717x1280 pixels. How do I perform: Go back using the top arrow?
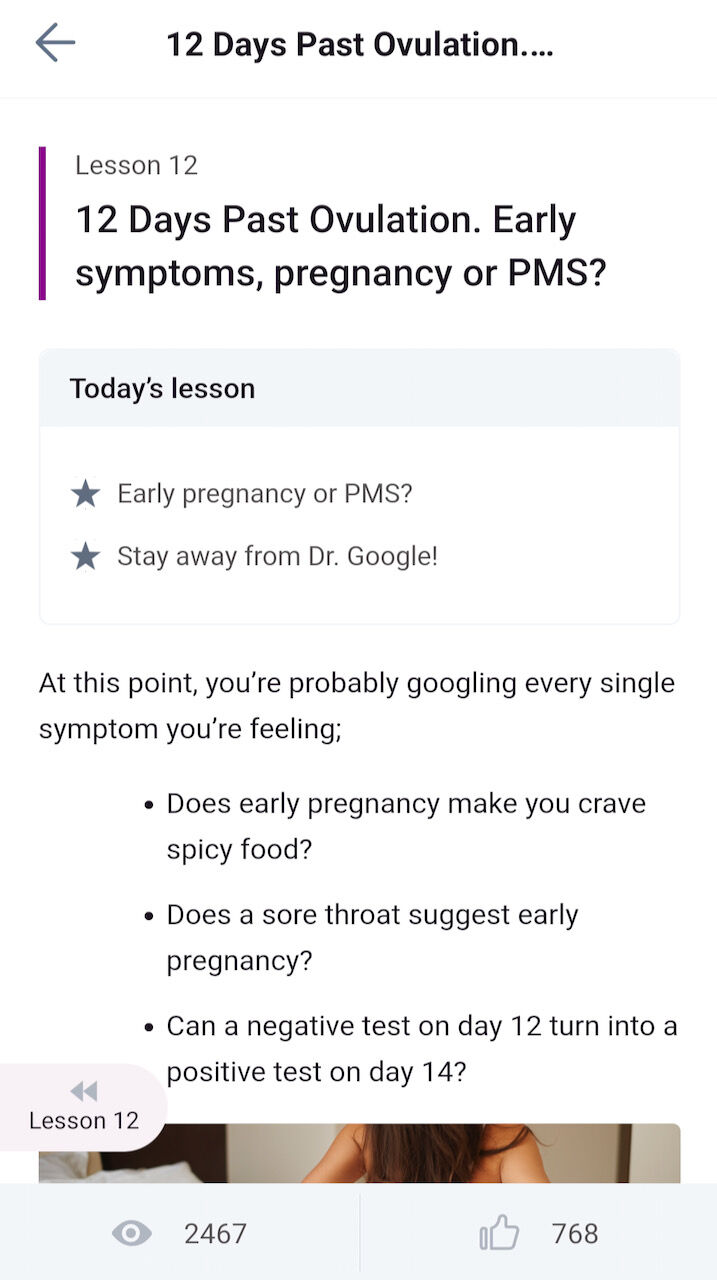(55, 43)
